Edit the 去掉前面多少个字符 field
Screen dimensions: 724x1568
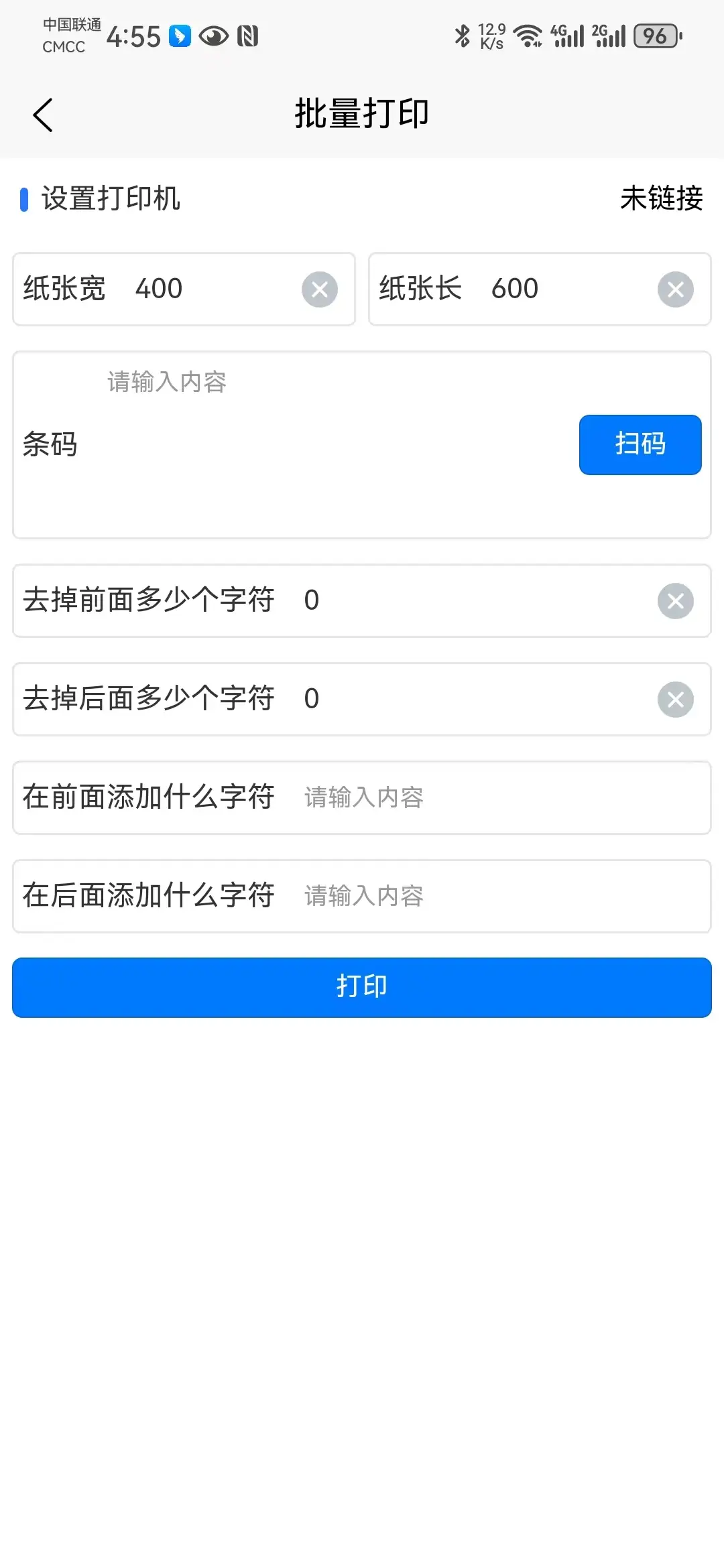pyautogui.click(x=469, y=600)
